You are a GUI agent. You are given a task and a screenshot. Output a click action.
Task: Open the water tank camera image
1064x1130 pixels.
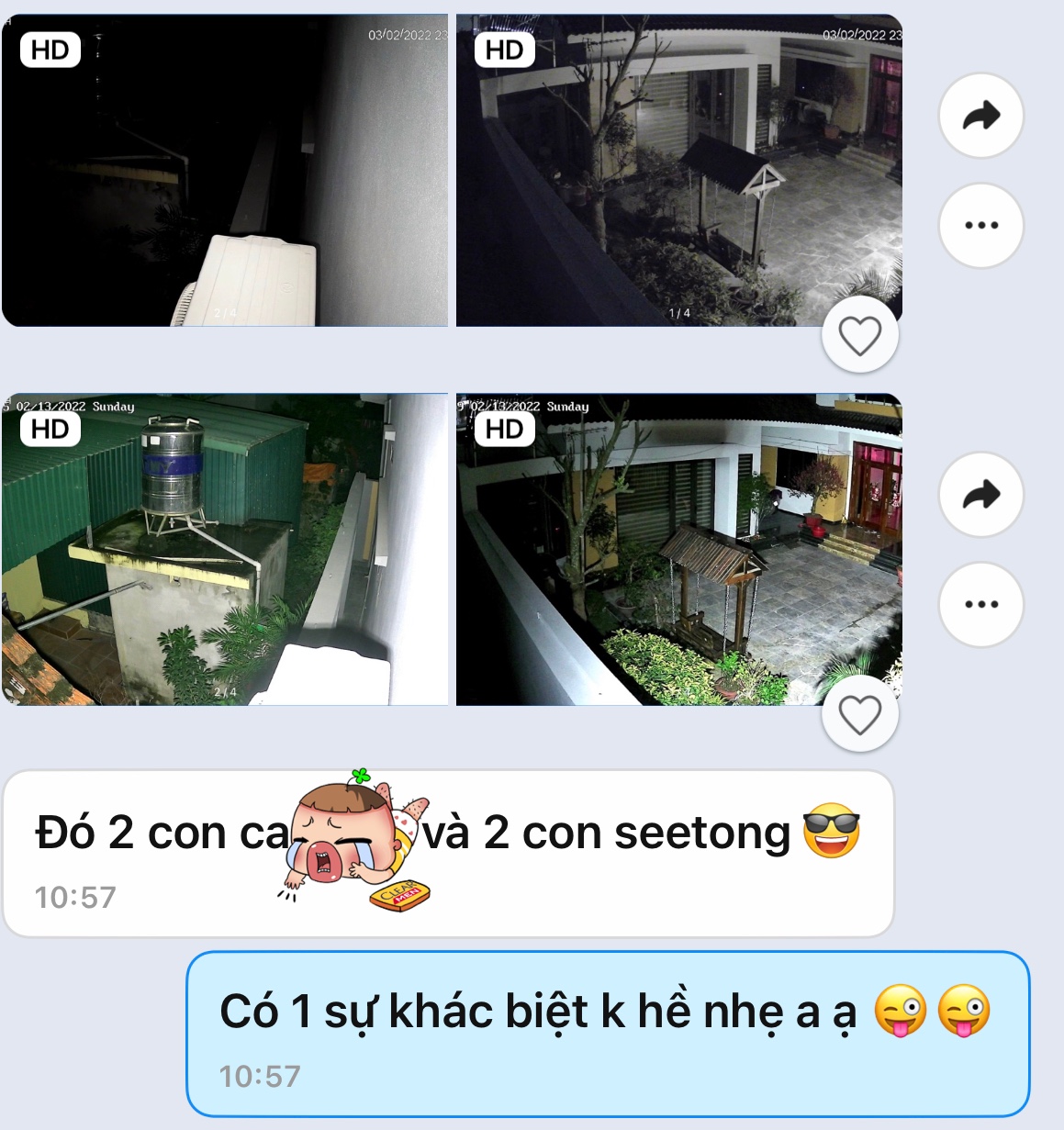[224, 549]
